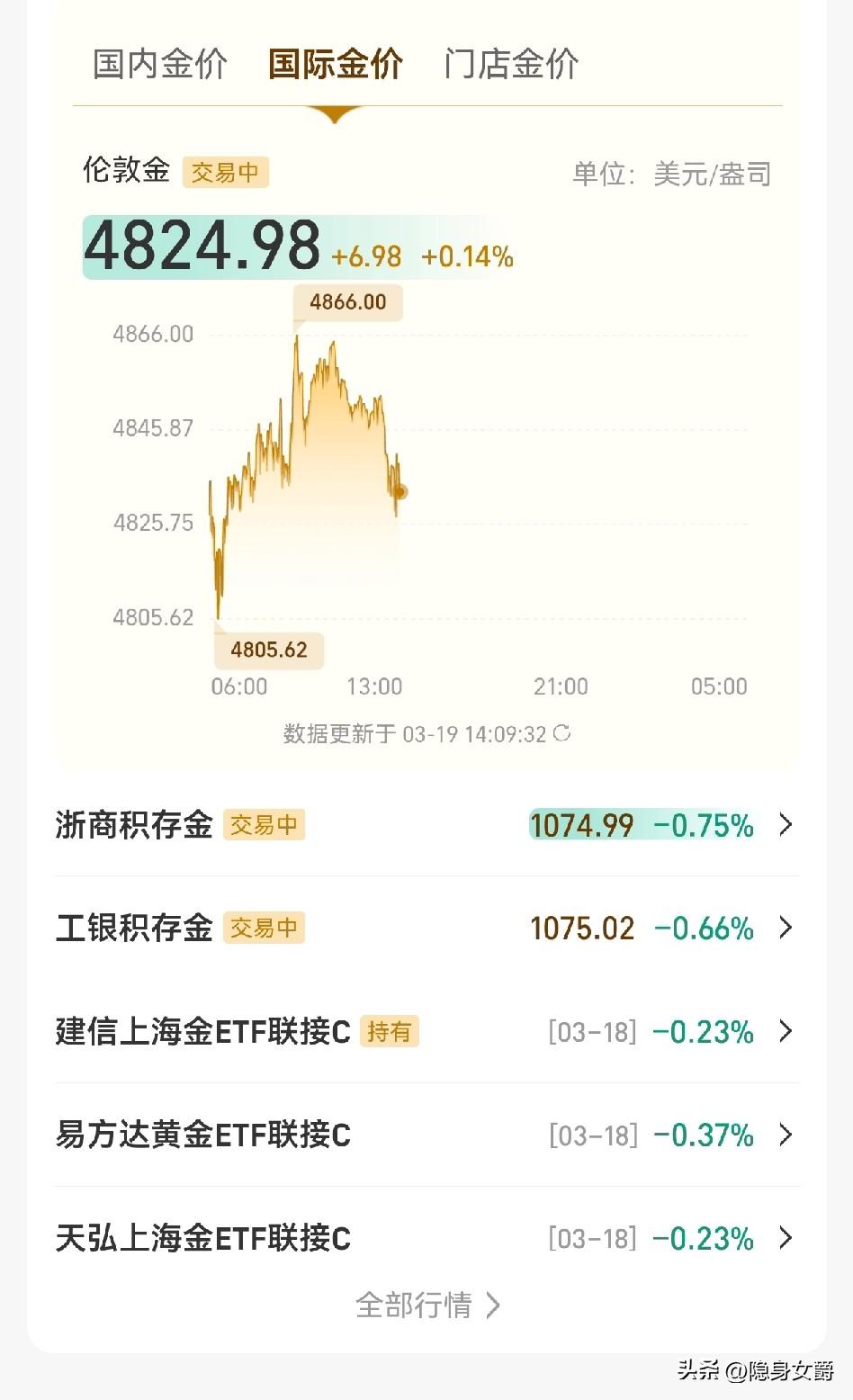
Task: Click the 浙商积存金 price 1074.99
Action: [581, 825]
